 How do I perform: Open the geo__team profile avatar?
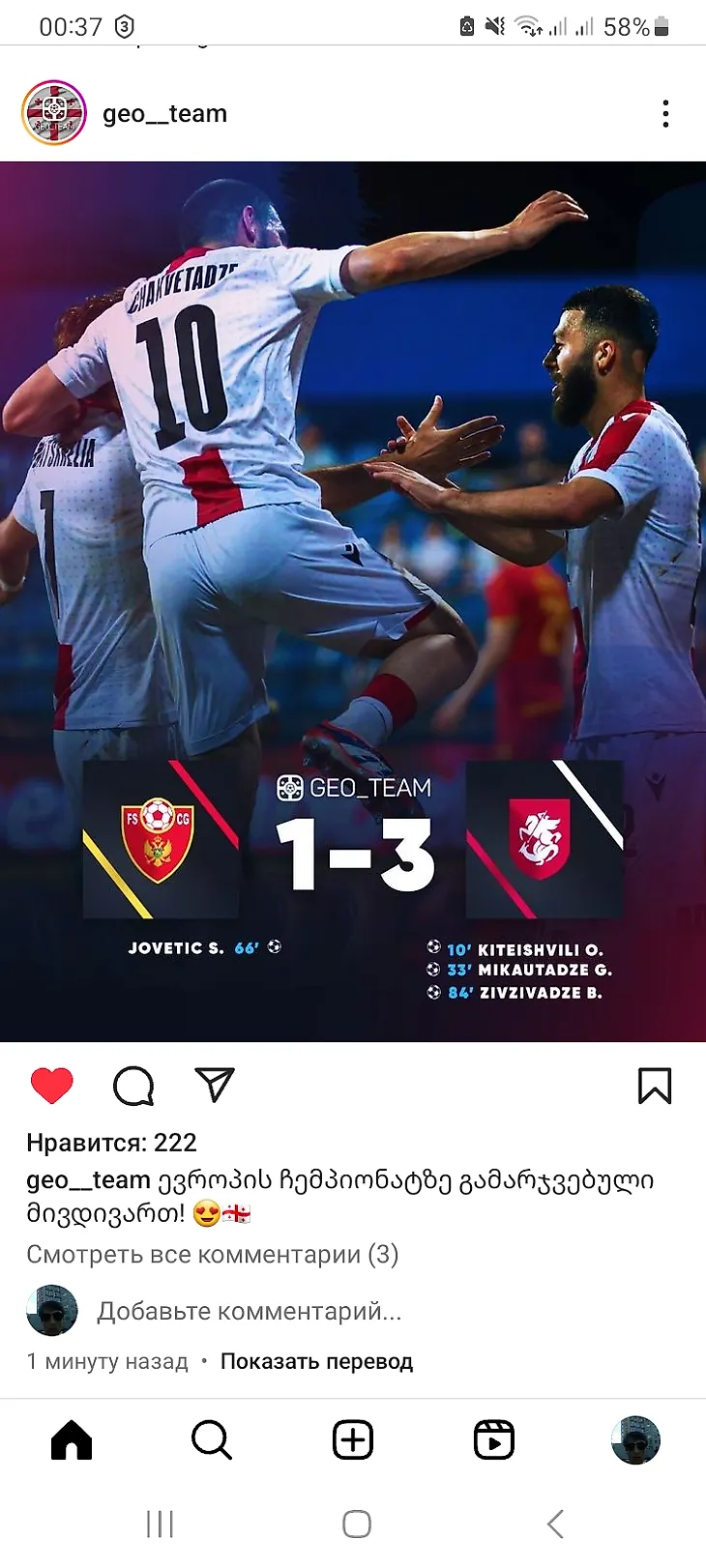pyautogui.click(x=54, y=113)
